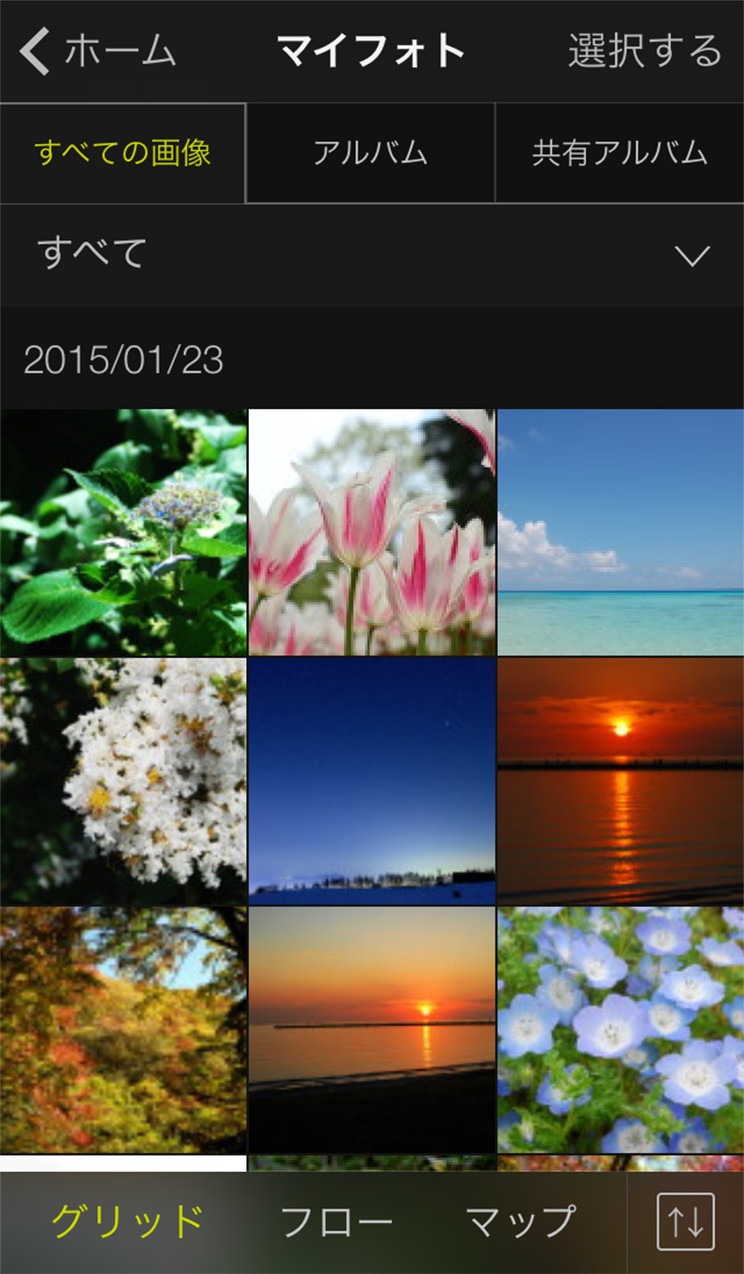
Task: Expand the すべて filter dropdown
Action: (x=372, y=255)
